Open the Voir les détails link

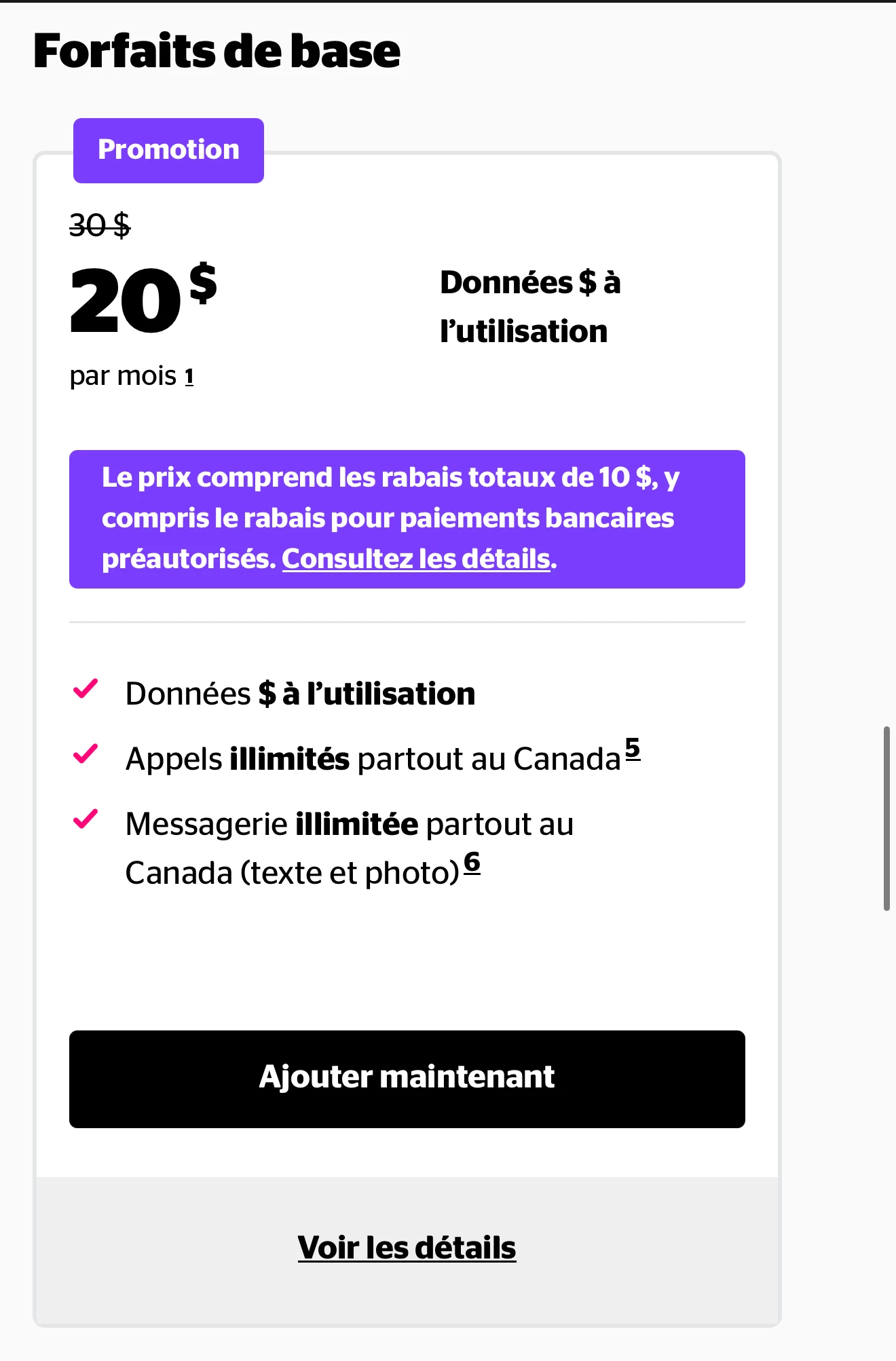tap(407, 1248)
